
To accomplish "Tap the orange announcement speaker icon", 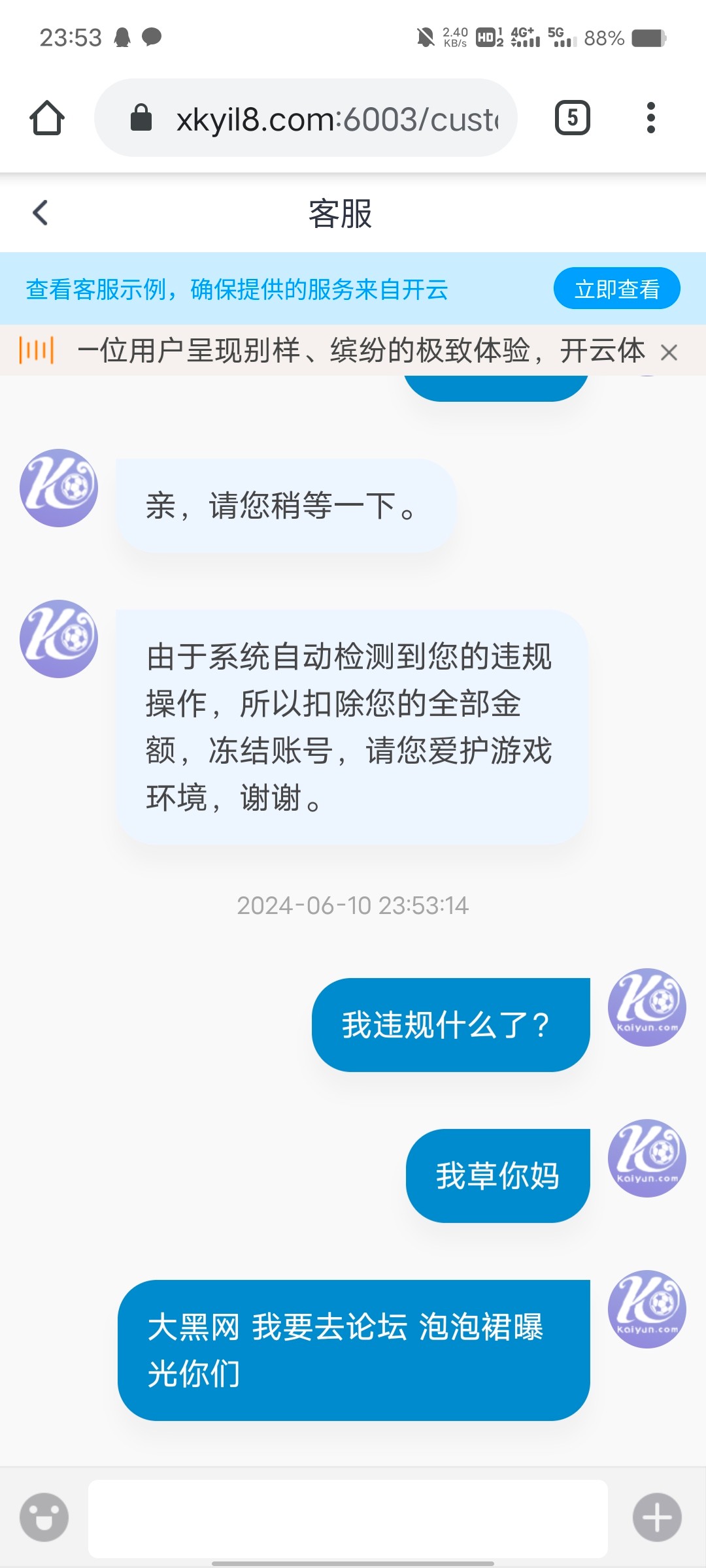I will tap(36, 350).
